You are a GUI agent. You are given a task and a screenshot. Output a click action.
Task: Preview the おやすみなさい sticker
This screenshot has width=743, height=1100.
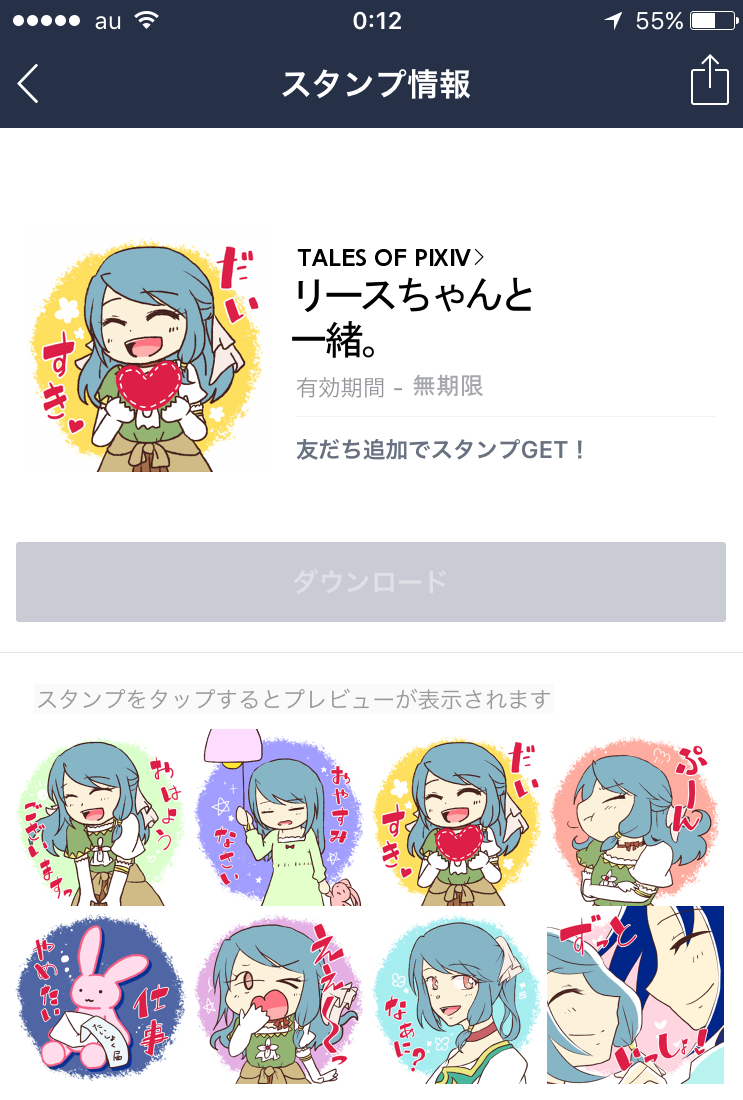[x=281, y=820]
